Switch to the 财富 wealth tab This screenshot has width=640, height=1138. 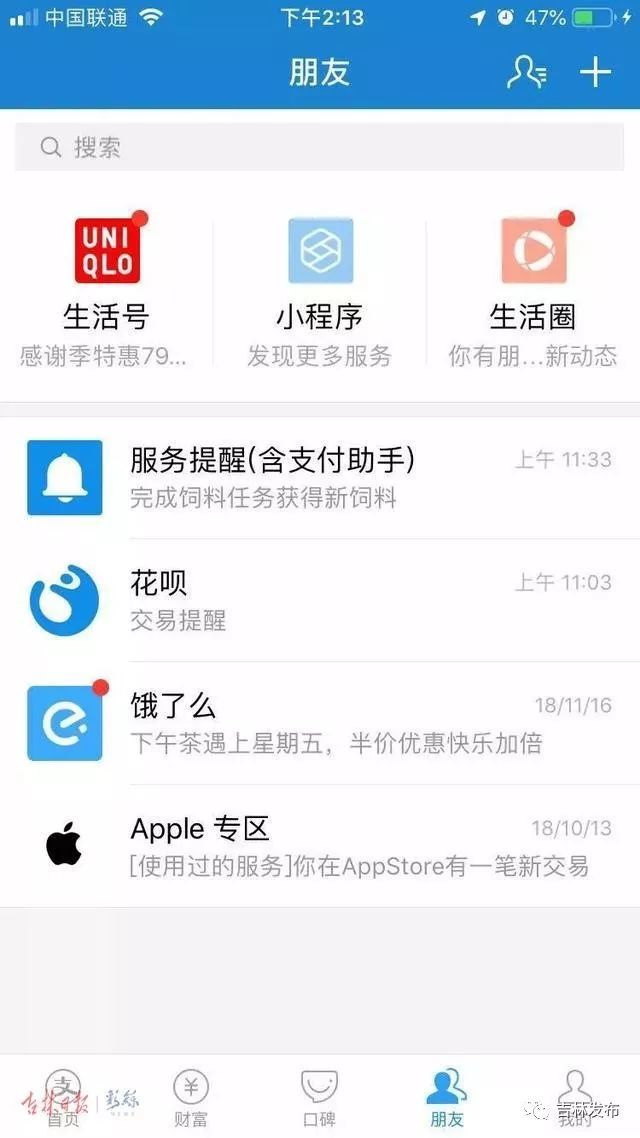click(191, 1097)
